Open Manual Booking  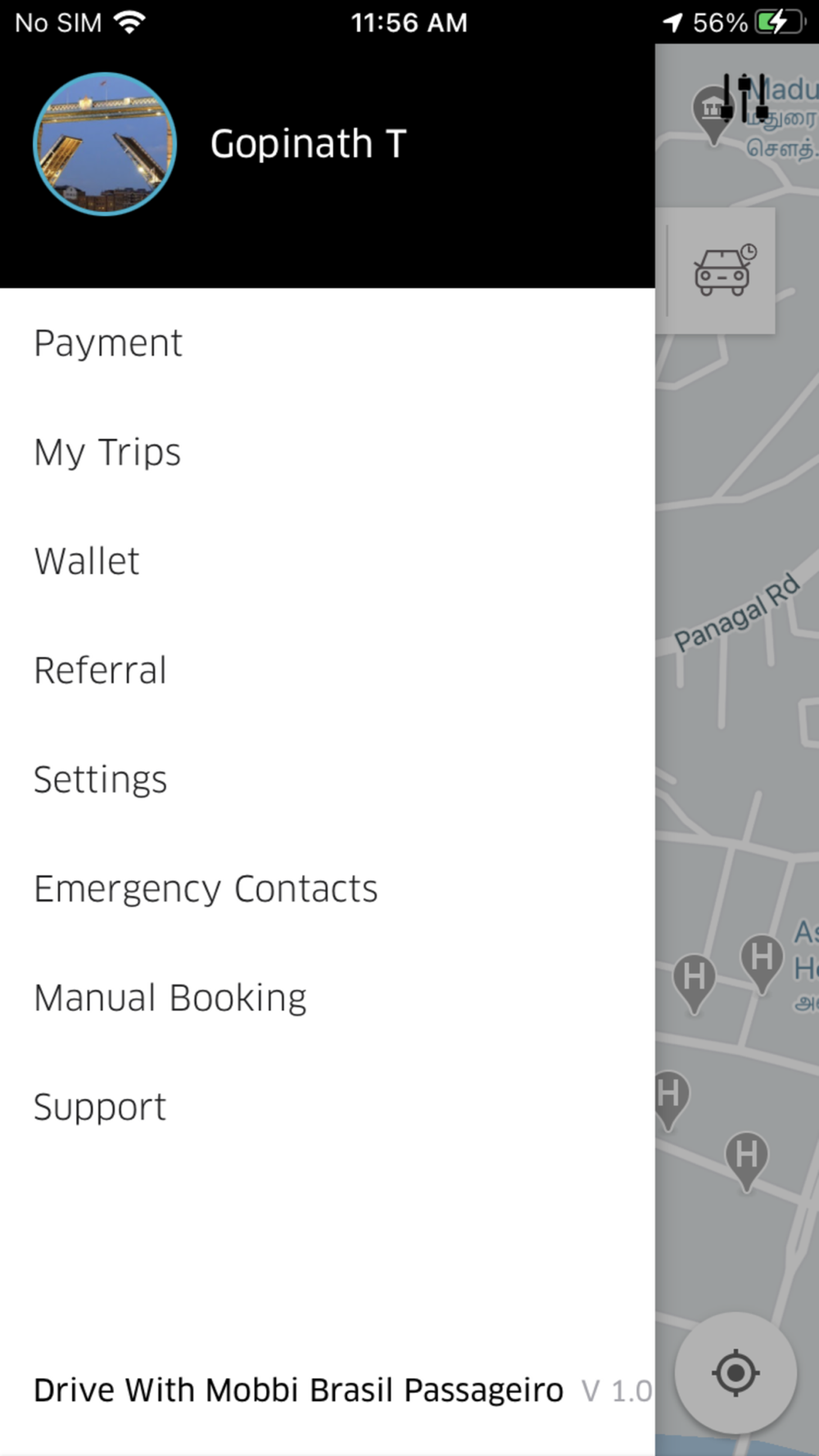pyautogui.click(x=328, y=997)
